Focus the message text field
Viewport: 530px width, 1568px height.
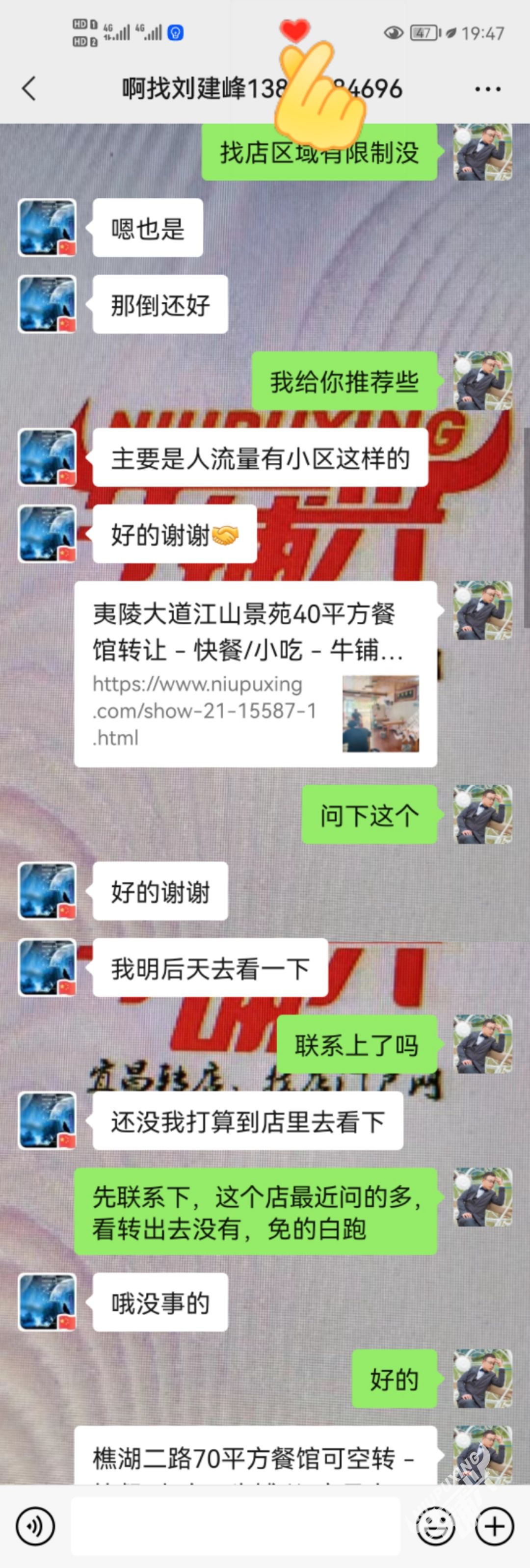[x=235, y=1526]
